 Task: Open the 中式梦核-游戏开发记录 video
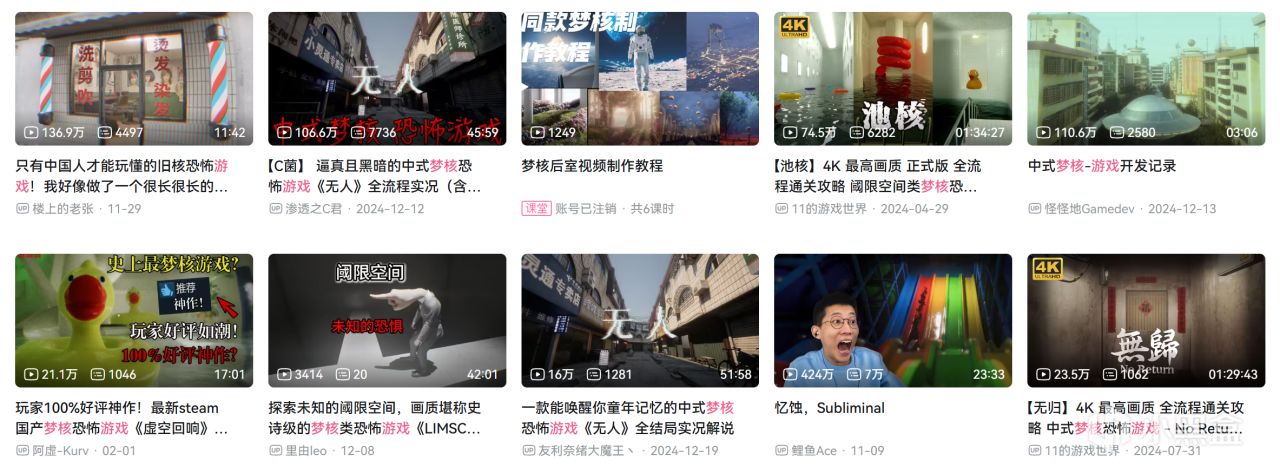1145,79
